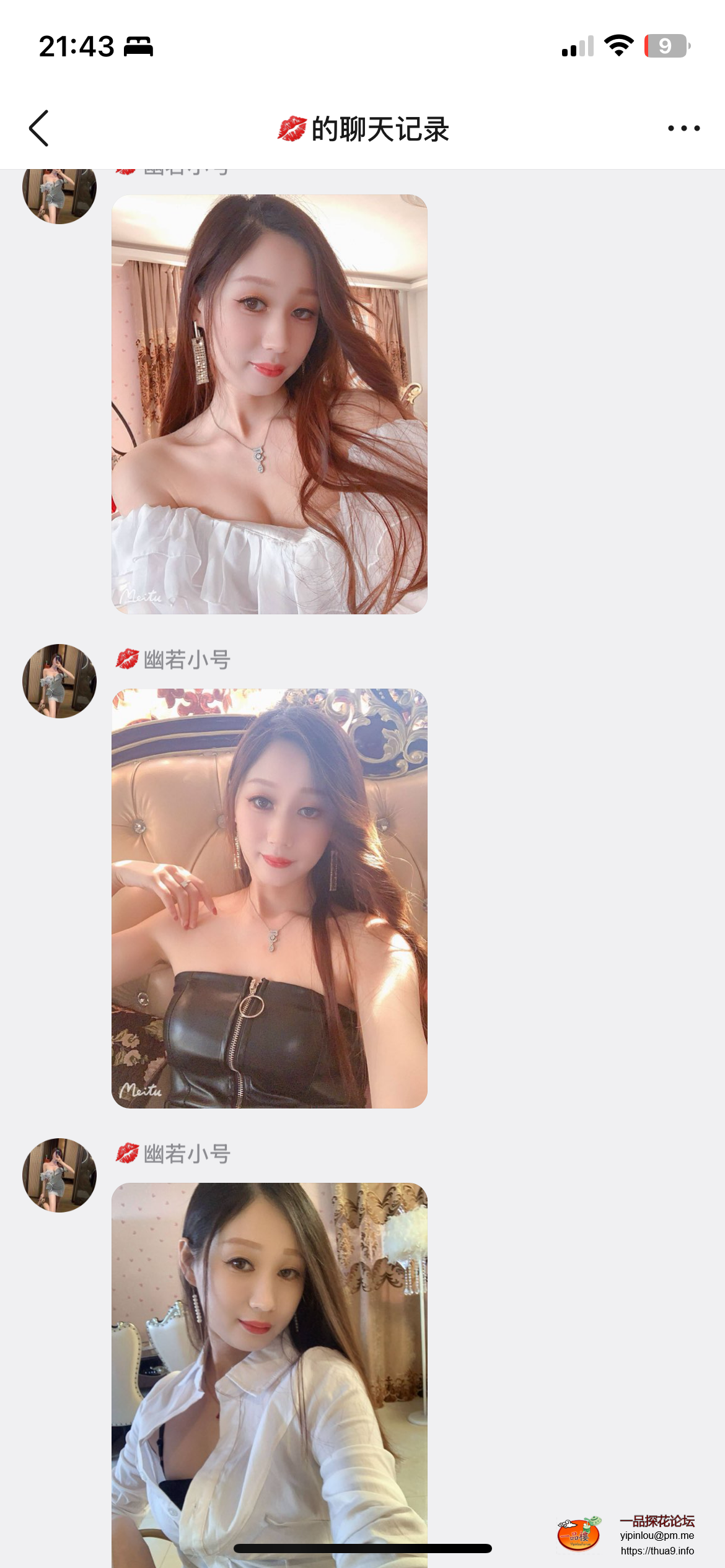Open the photo with the white ruffled top

tap(270, 404)
